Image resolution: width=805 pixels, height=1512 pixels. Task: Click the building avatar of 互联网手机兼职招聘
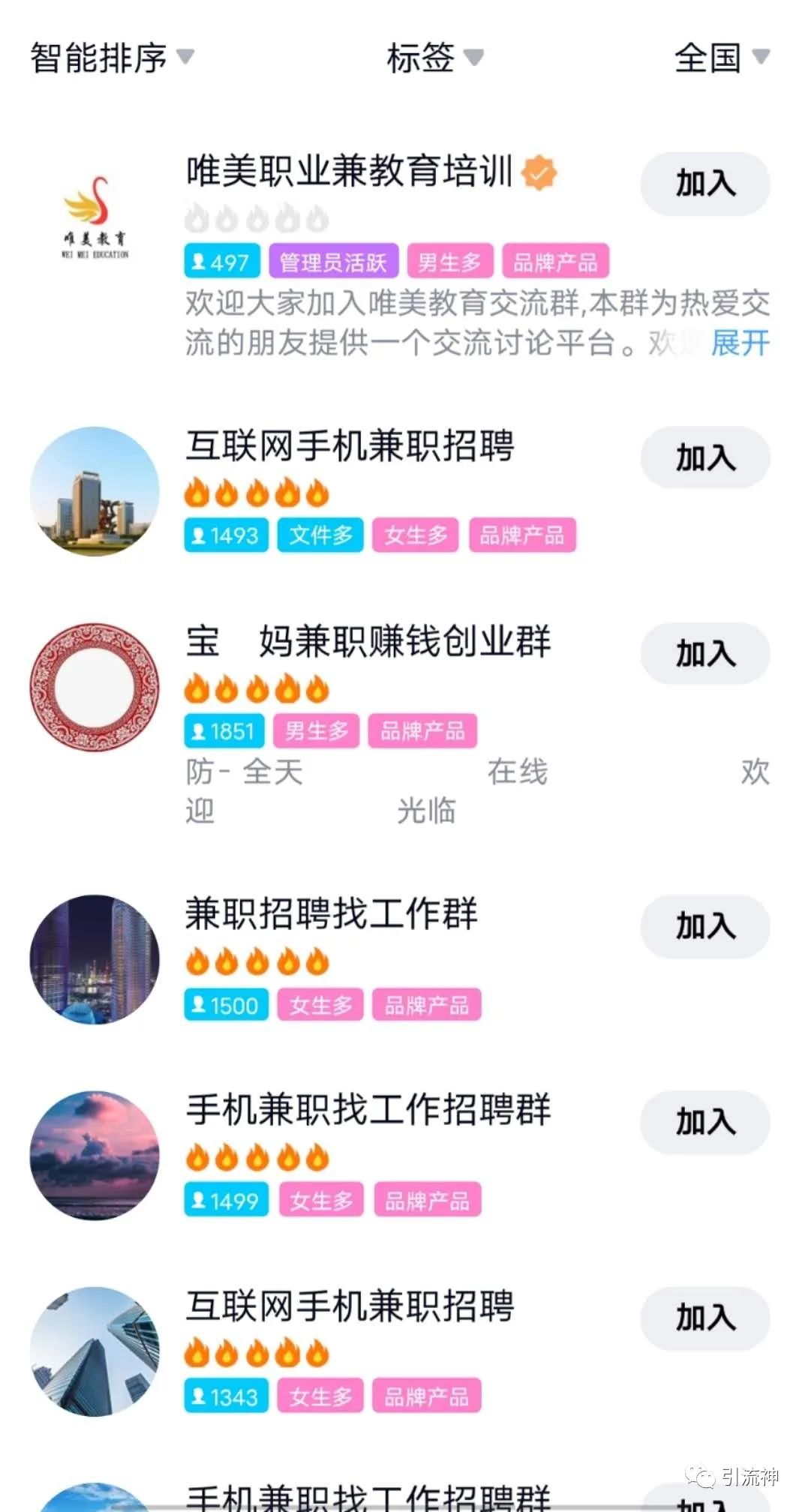(x=93, y=491)
